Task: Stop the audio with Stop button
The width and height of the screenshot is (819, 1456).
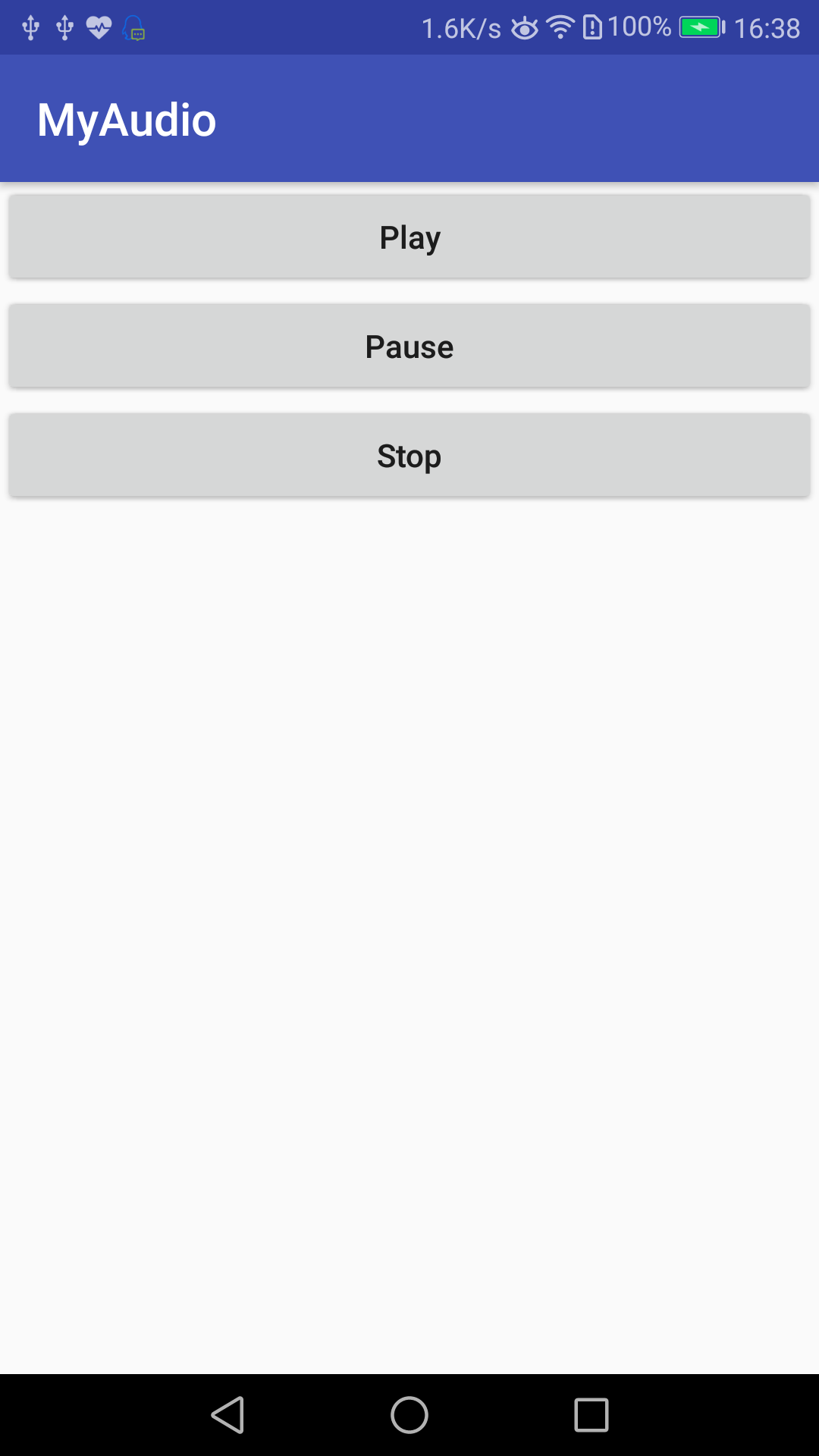Action: coord(409,455)
